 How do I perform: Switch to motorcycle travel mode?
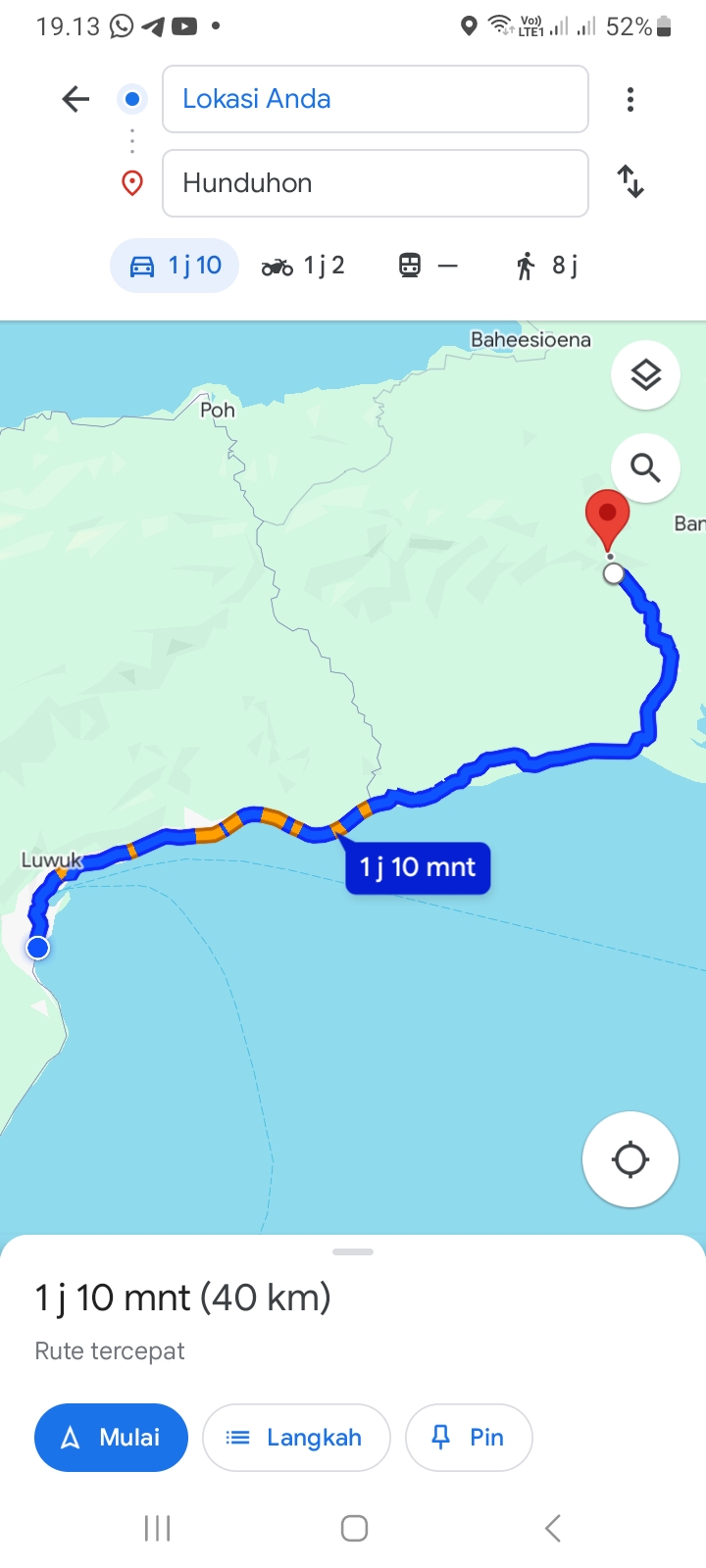(302, 266)
